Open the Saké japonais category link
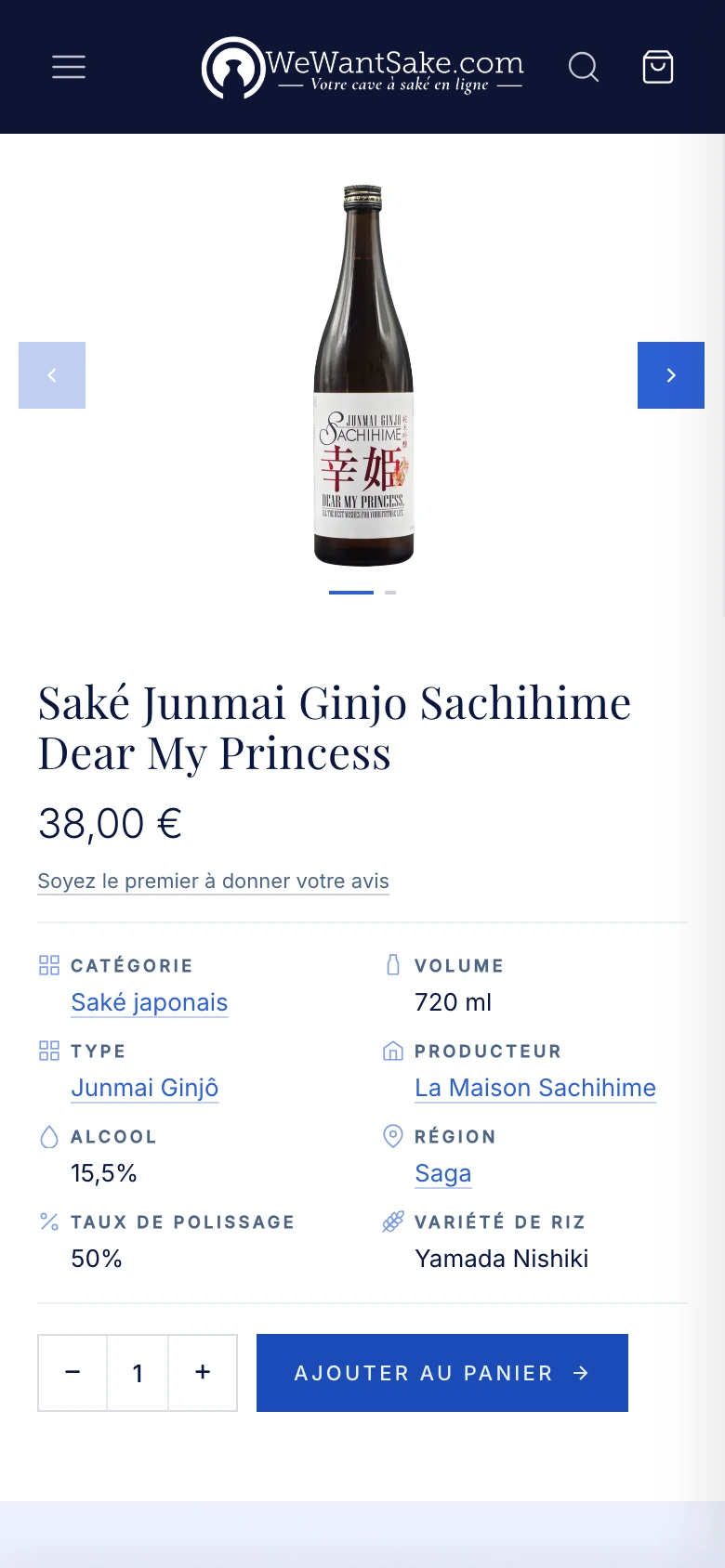The image size is (725, 1568). click(x=150, y=1002)
